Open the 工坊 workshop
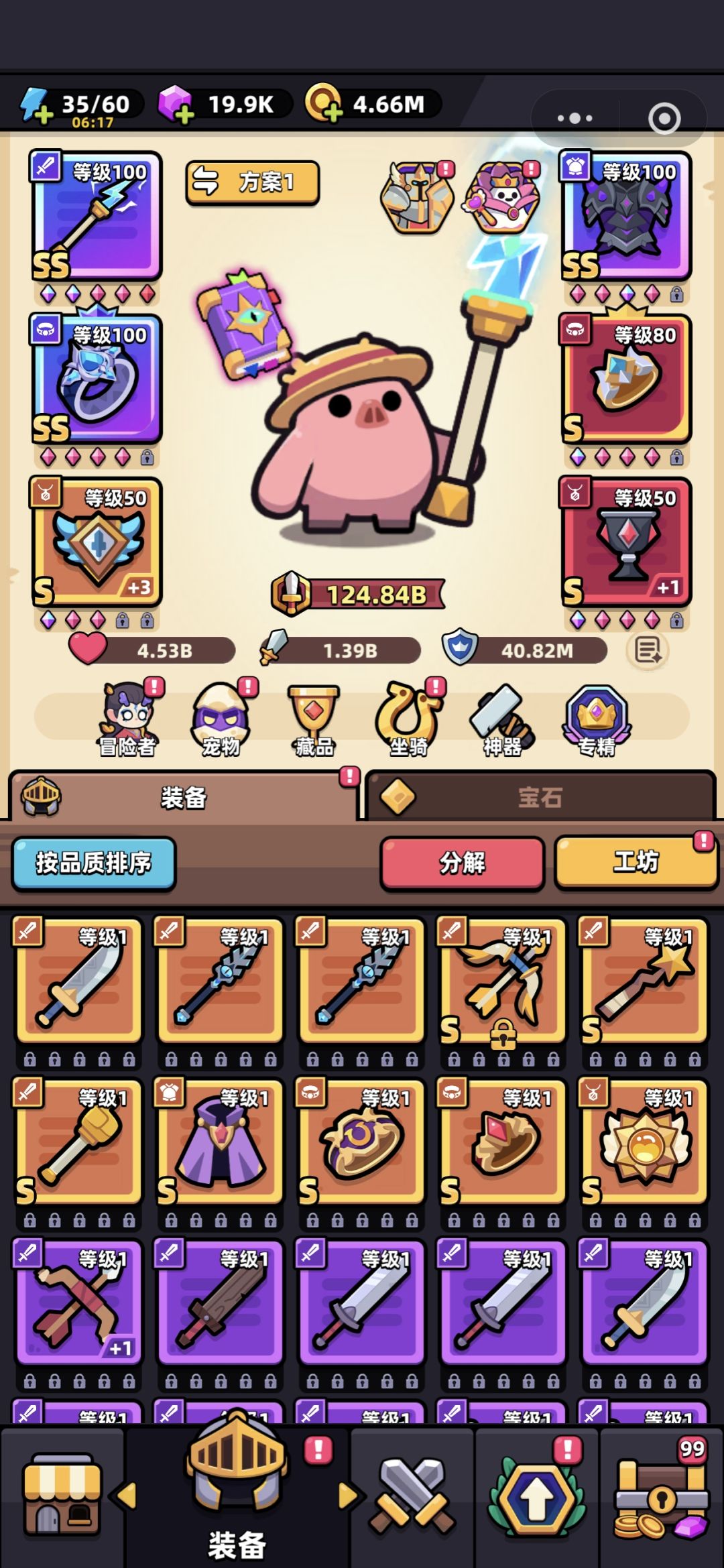724x1568 pixels. [x=636, y=862]
